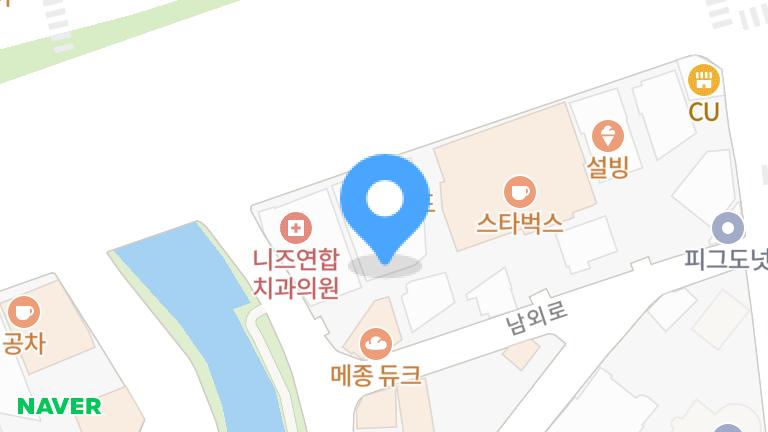This screenshot has height=432, width=768.
Task: Select the 설빙 dessert shop marker
Action: point(607,135)
